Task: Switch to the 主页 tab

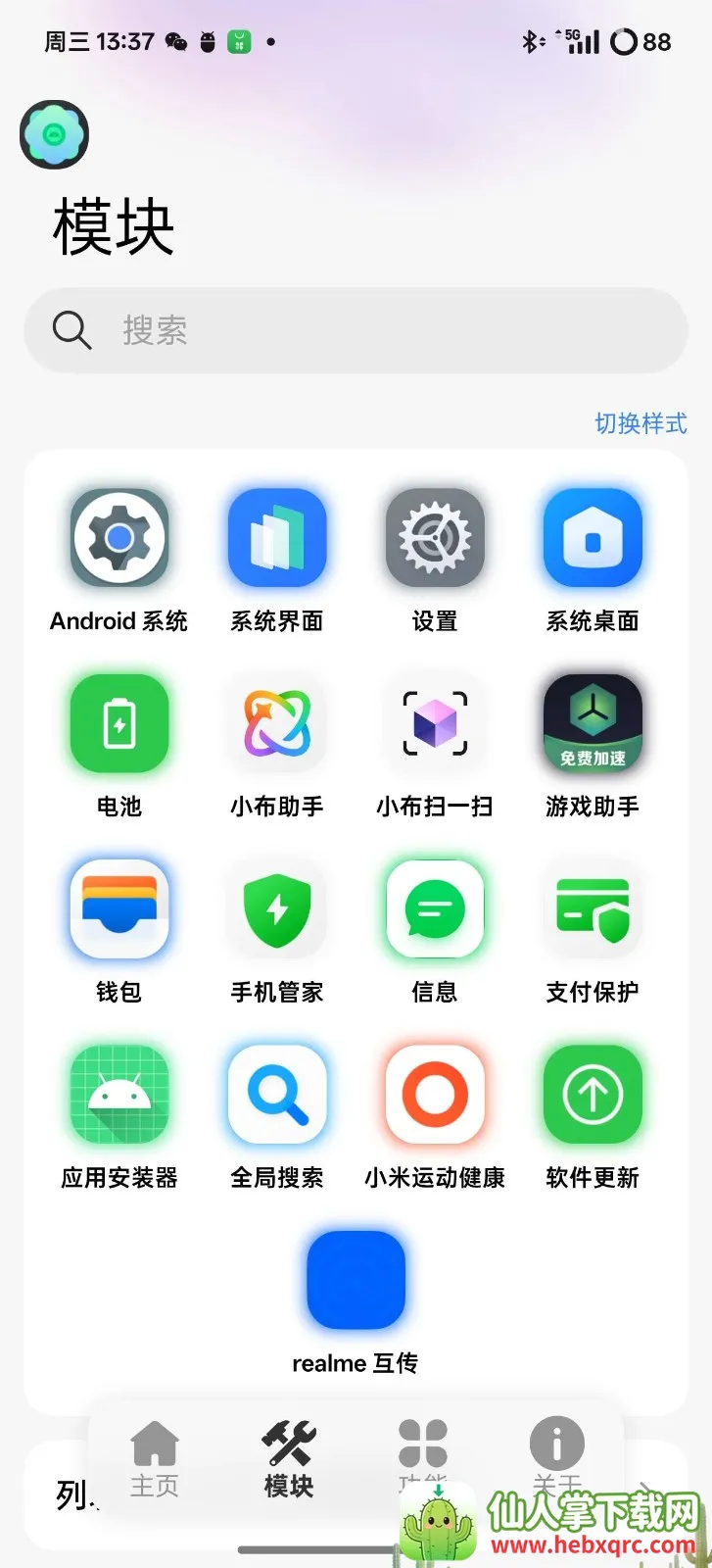Action: click(155, 1458)
